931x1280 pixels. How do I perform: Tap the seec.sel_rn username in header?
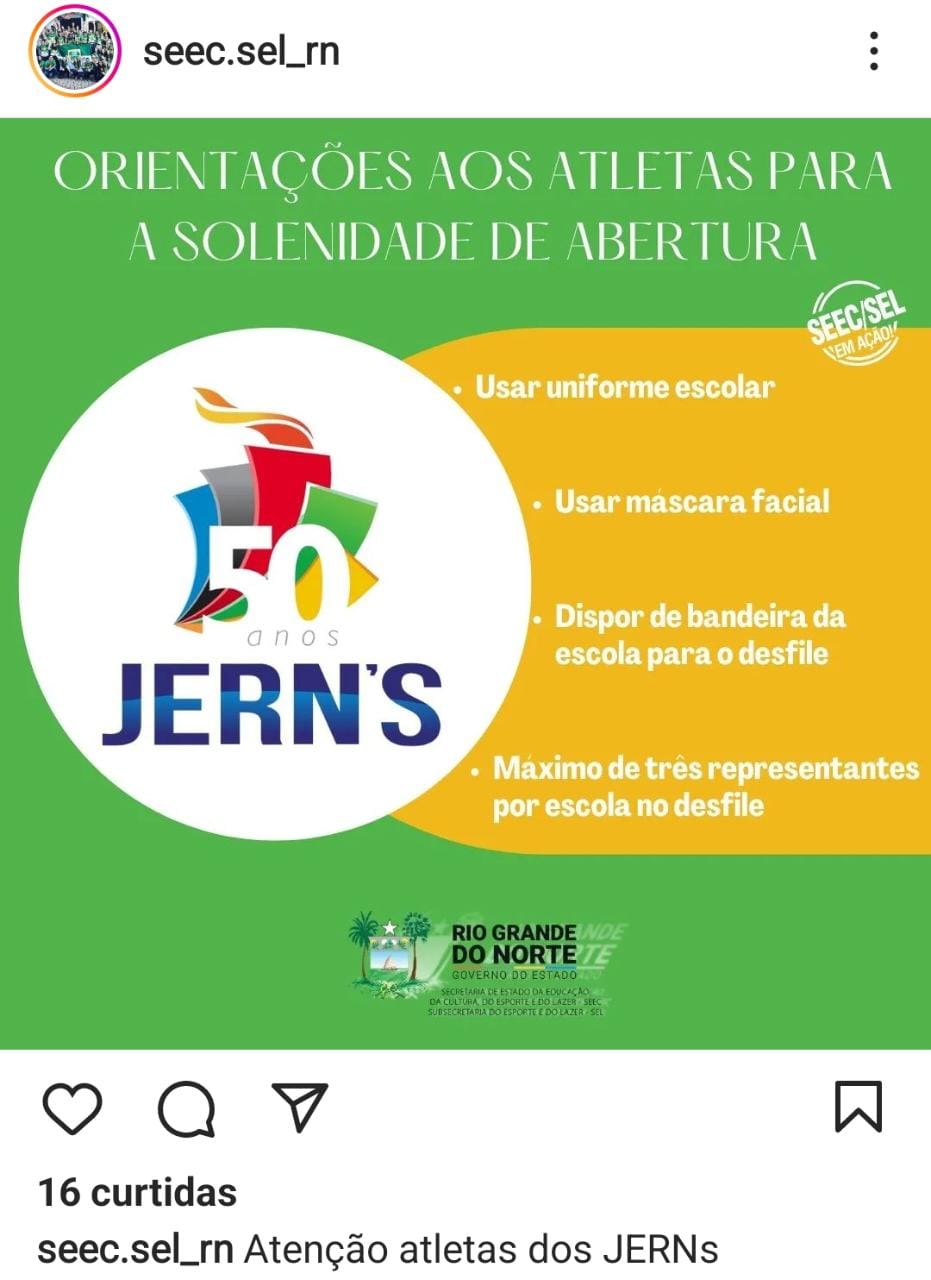241,50
